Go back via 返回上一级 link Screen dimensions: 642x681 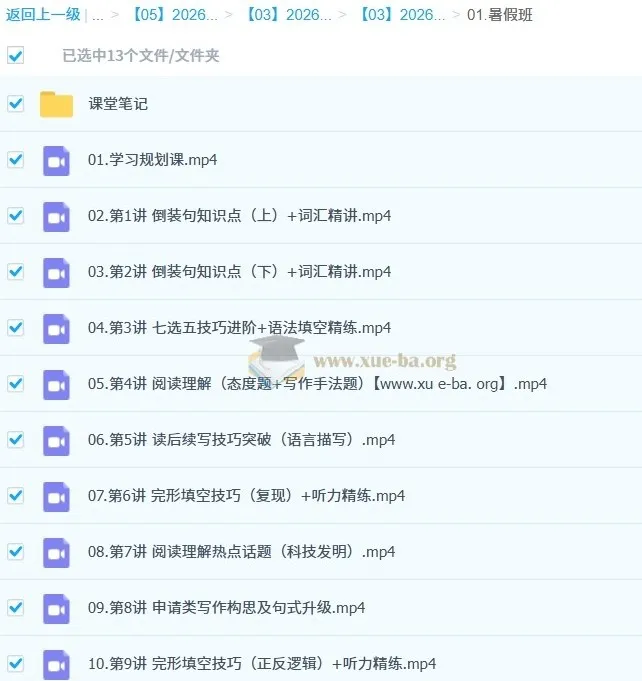coord(43,15)
